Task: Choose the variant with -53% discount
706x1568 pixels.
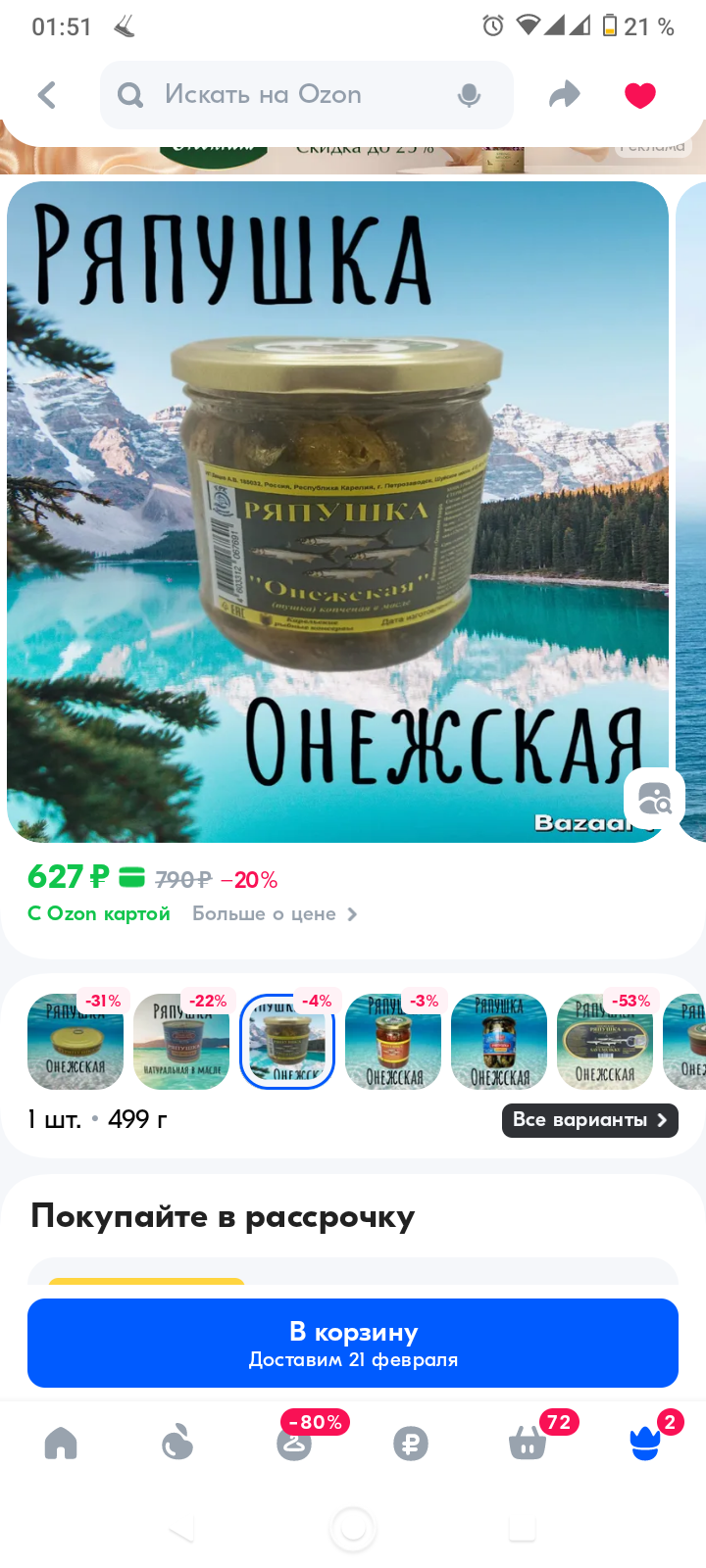Action: (x=605, y=1041)
